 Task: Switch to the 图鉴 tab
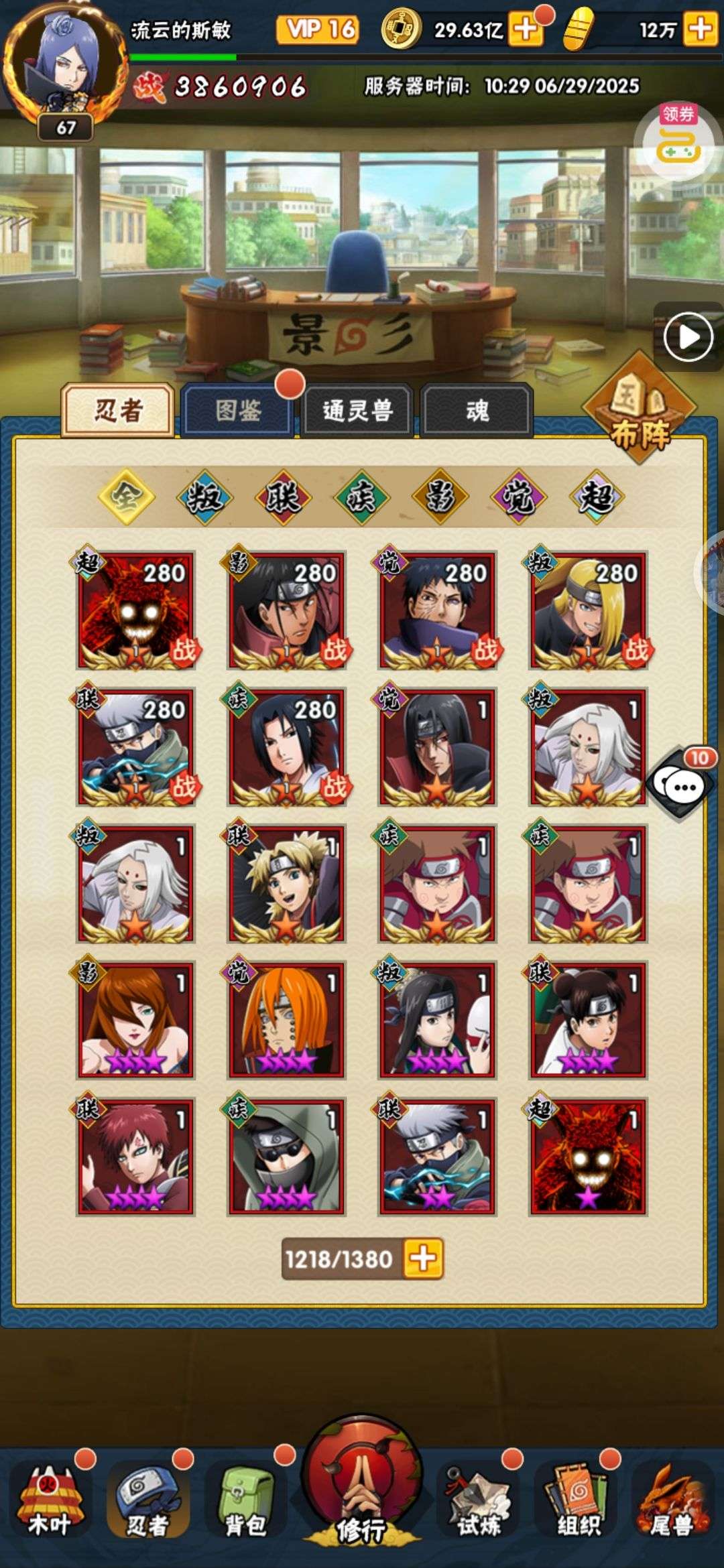pyautogui.click(x=238, y=410)
